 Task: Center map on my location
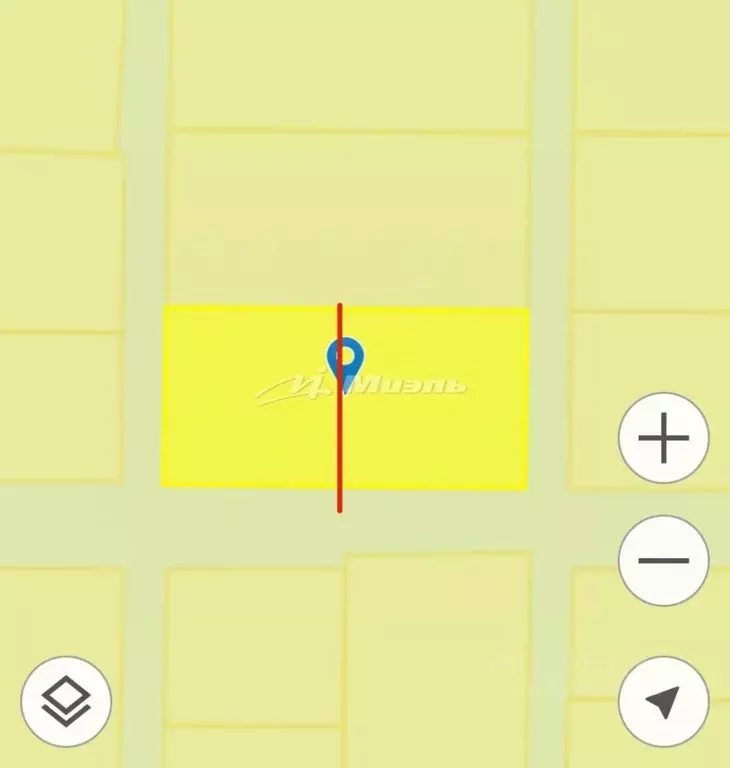664,701
